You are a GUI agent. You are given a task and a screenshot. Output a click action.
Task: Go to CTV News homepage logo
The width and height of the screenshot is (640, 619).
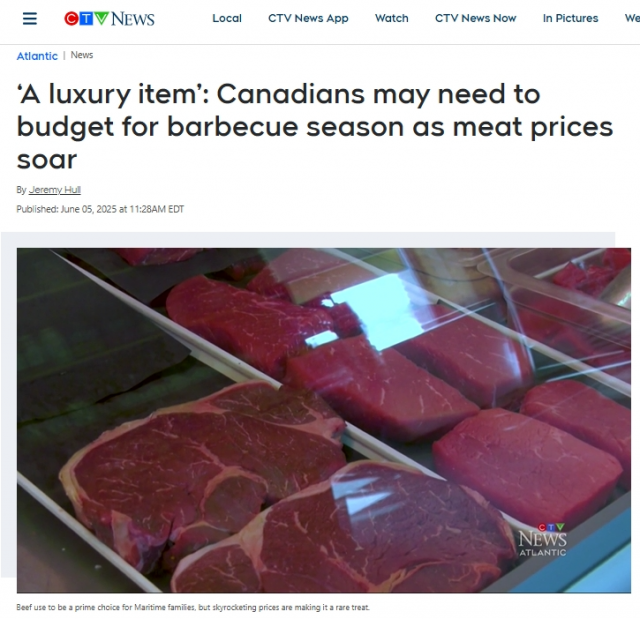coord(109,19)
